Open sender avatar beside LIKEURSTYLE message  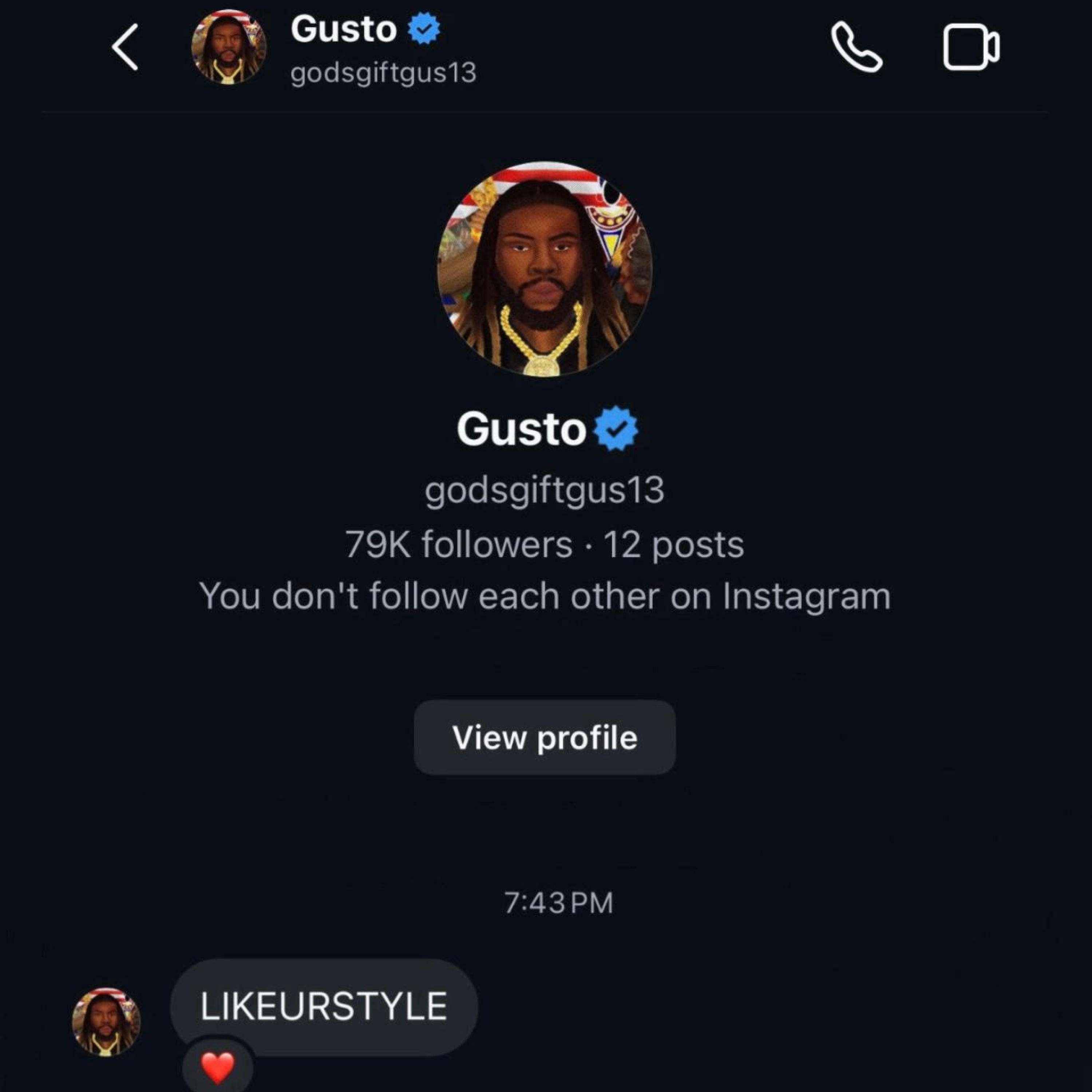106,1021
